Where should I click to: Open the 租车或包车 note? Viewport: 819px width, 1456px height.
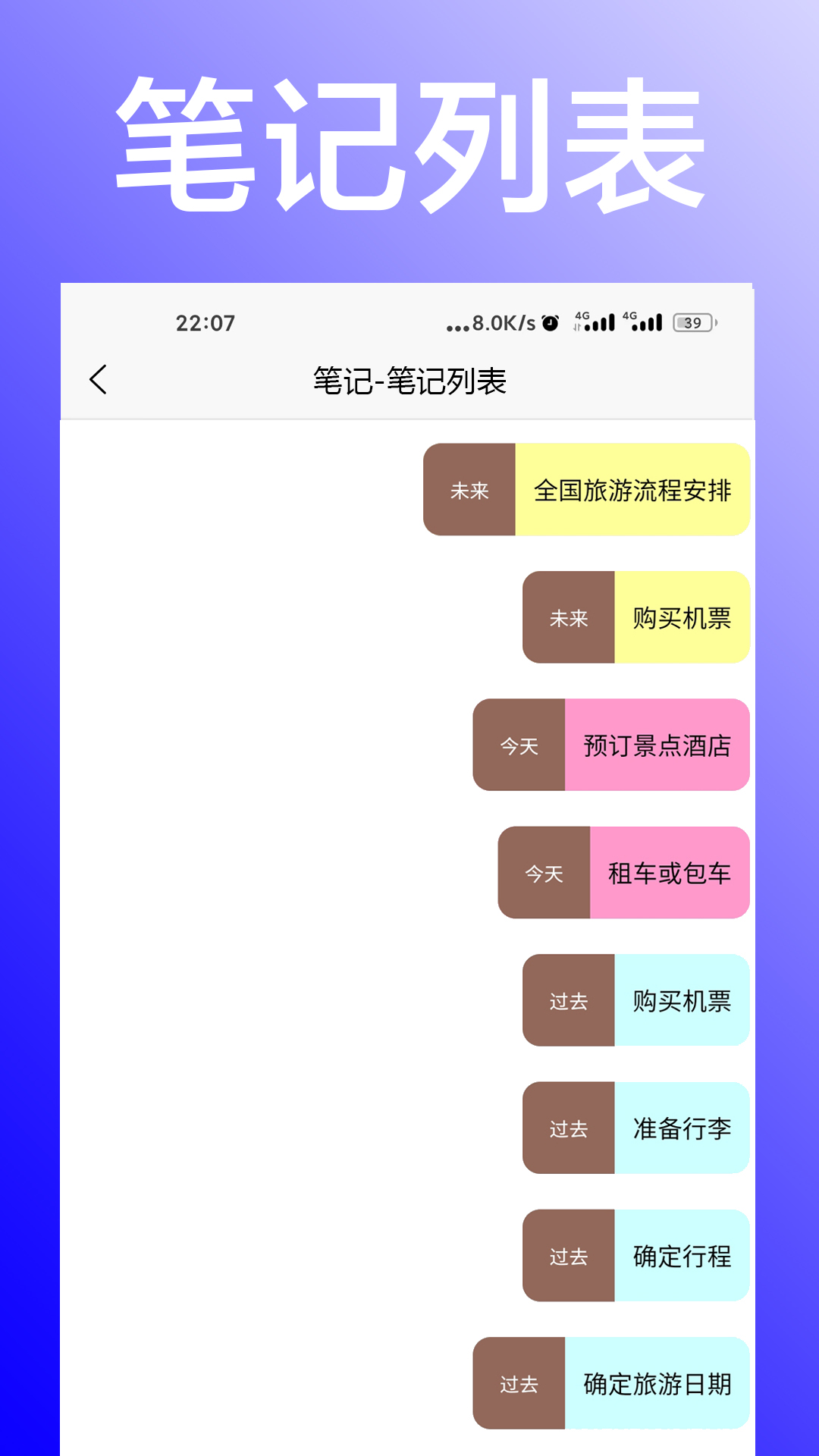(669, 873)
